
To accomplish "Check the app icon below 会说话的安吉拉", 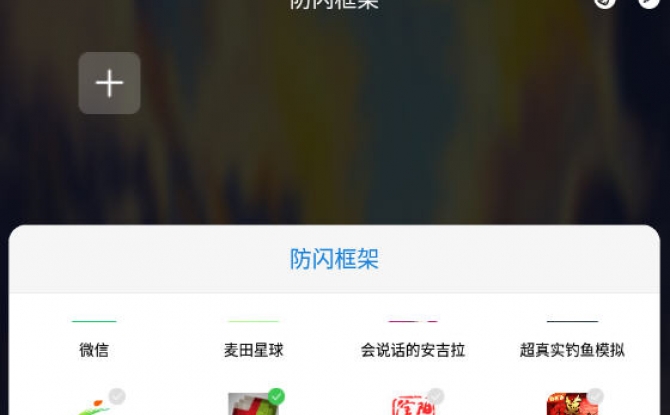I will click(x=413, y=403).
